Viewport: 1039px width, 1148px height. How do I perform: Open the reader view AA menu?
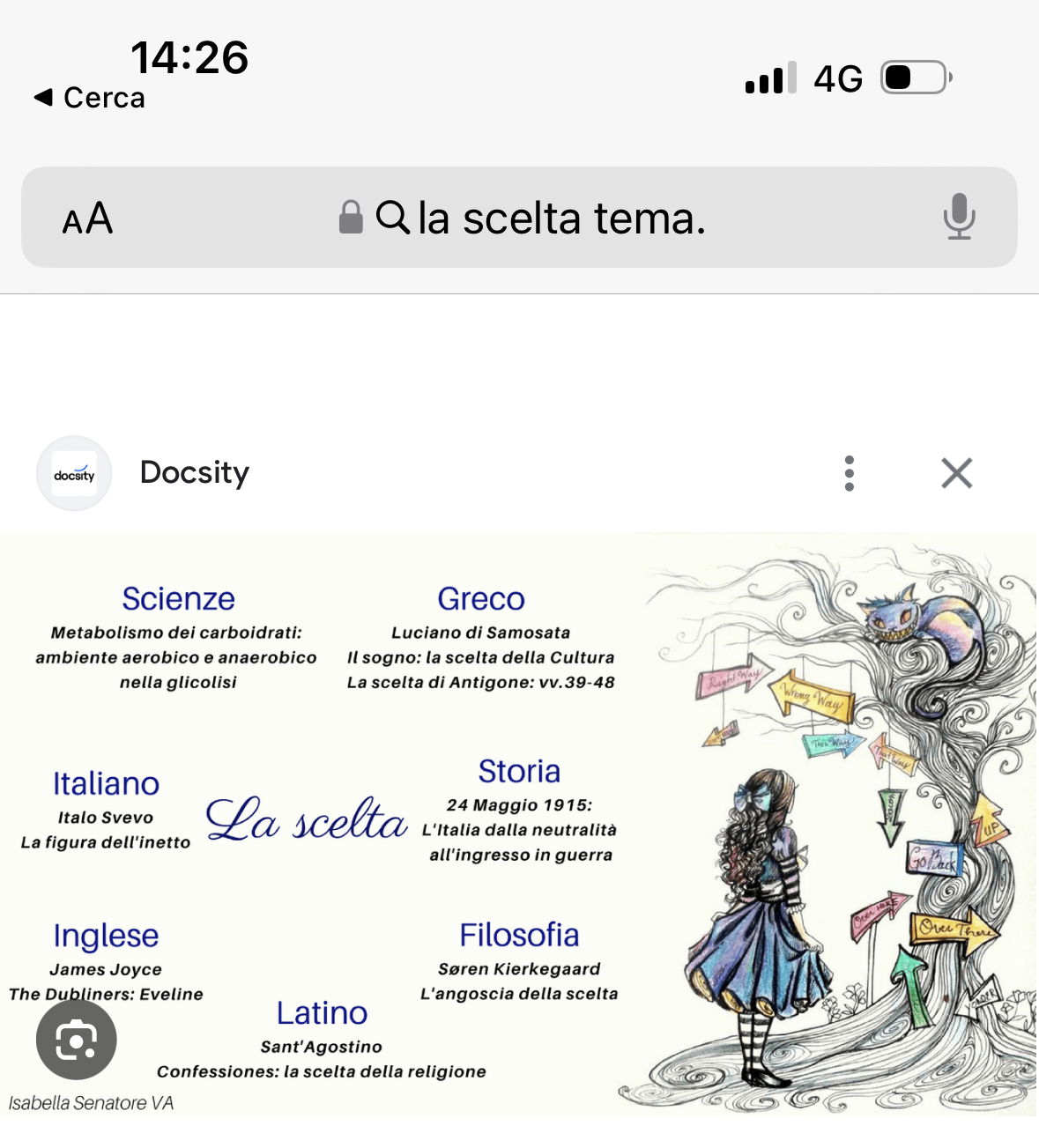pyautogui.click(x=87, y=218)
